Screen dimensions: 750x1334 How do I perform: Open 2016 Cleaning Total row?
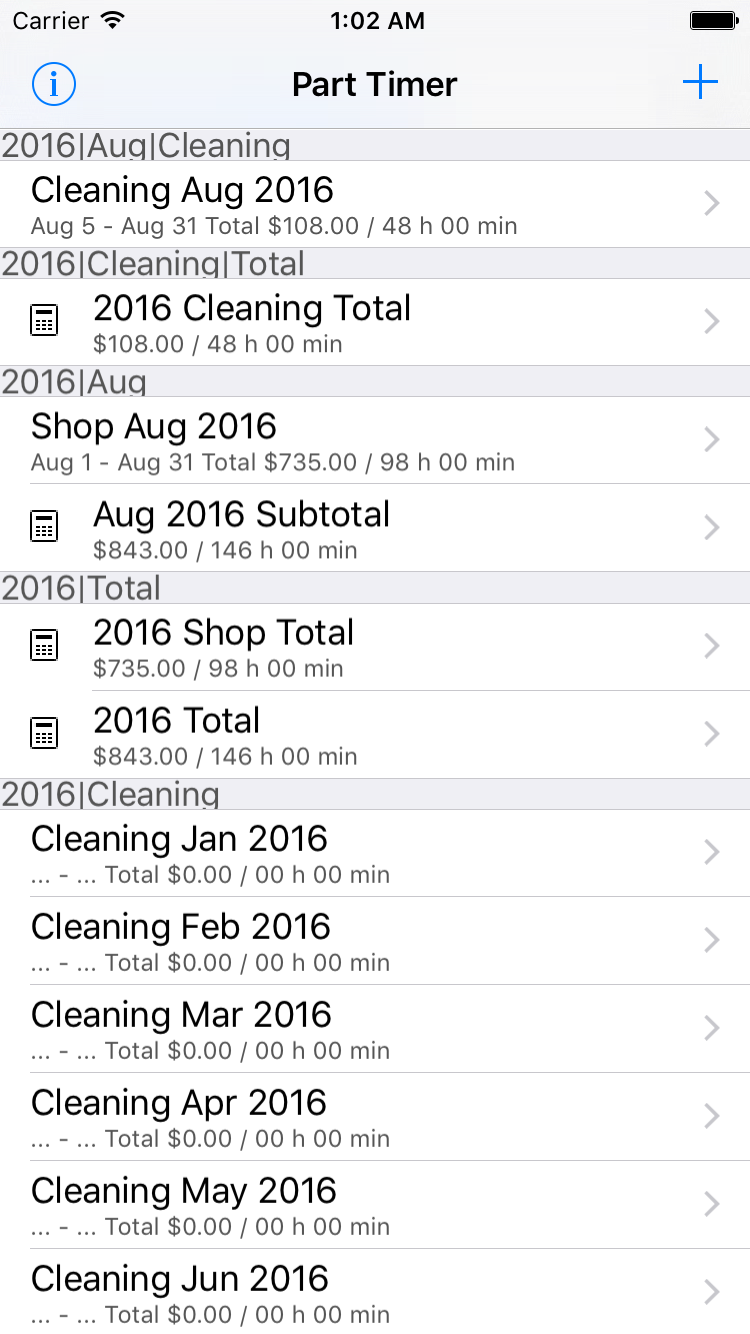point(375,322)
